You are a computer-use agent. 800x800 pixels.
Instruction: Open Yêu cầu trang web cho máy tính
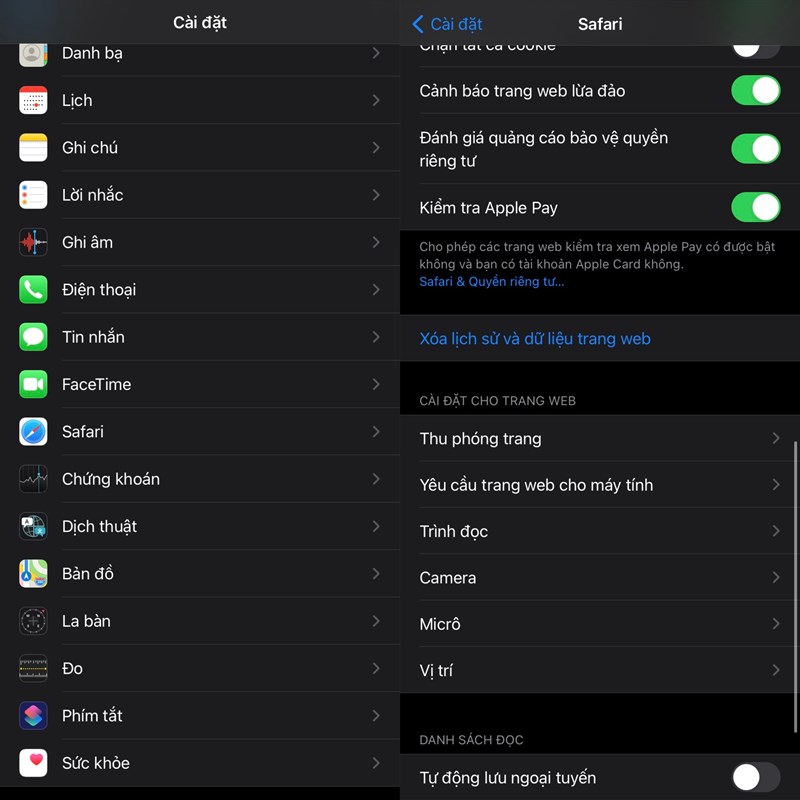[x=600, y=485]
